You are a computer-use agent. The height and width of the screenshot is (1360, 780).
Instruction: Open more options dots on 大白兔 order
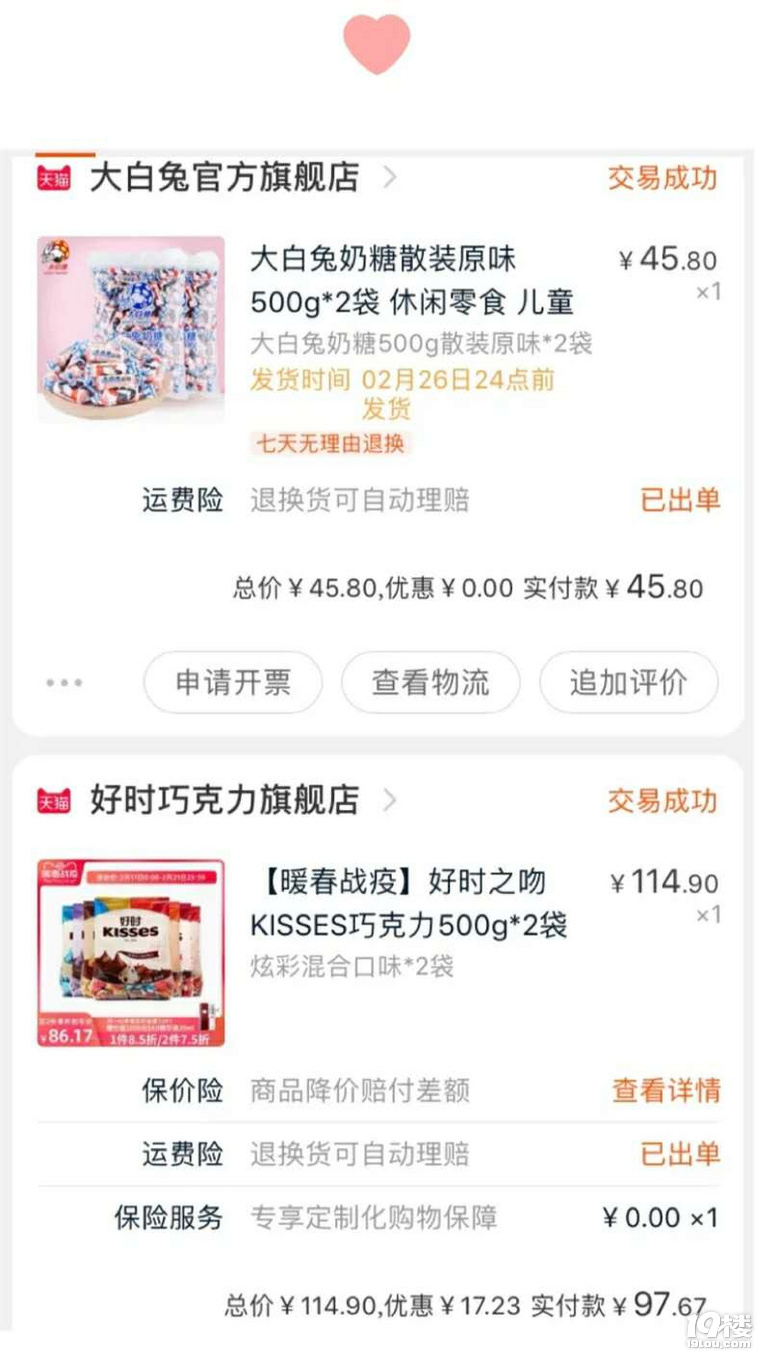click(x=64, y=683)
